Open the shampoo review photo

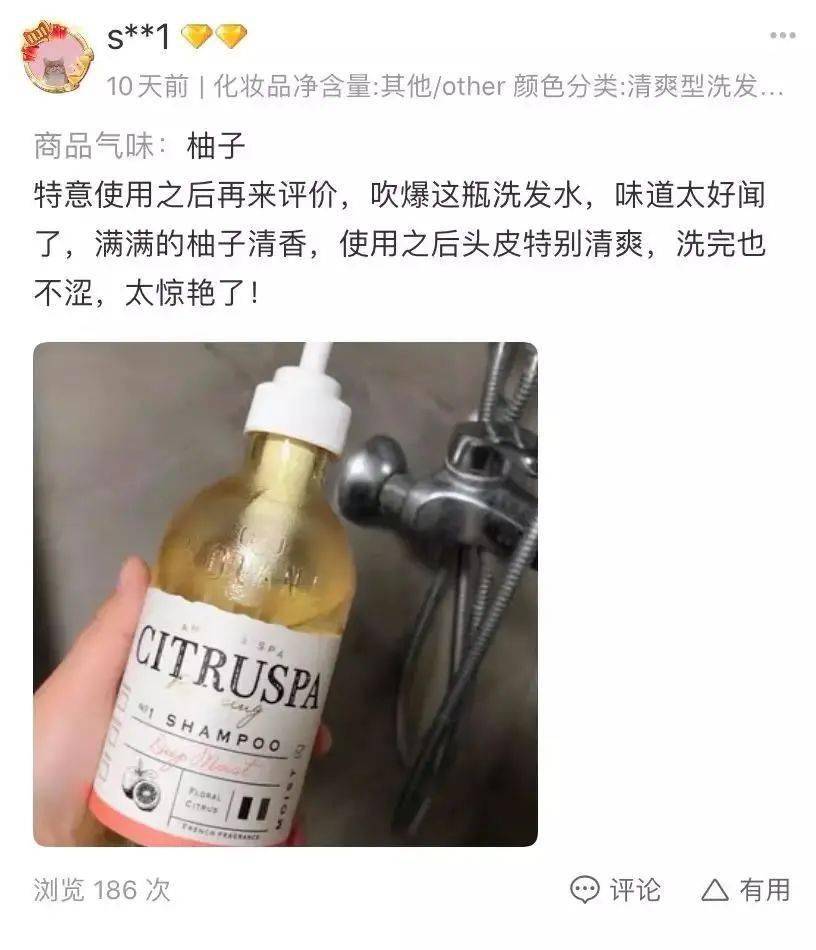(285, 594)
